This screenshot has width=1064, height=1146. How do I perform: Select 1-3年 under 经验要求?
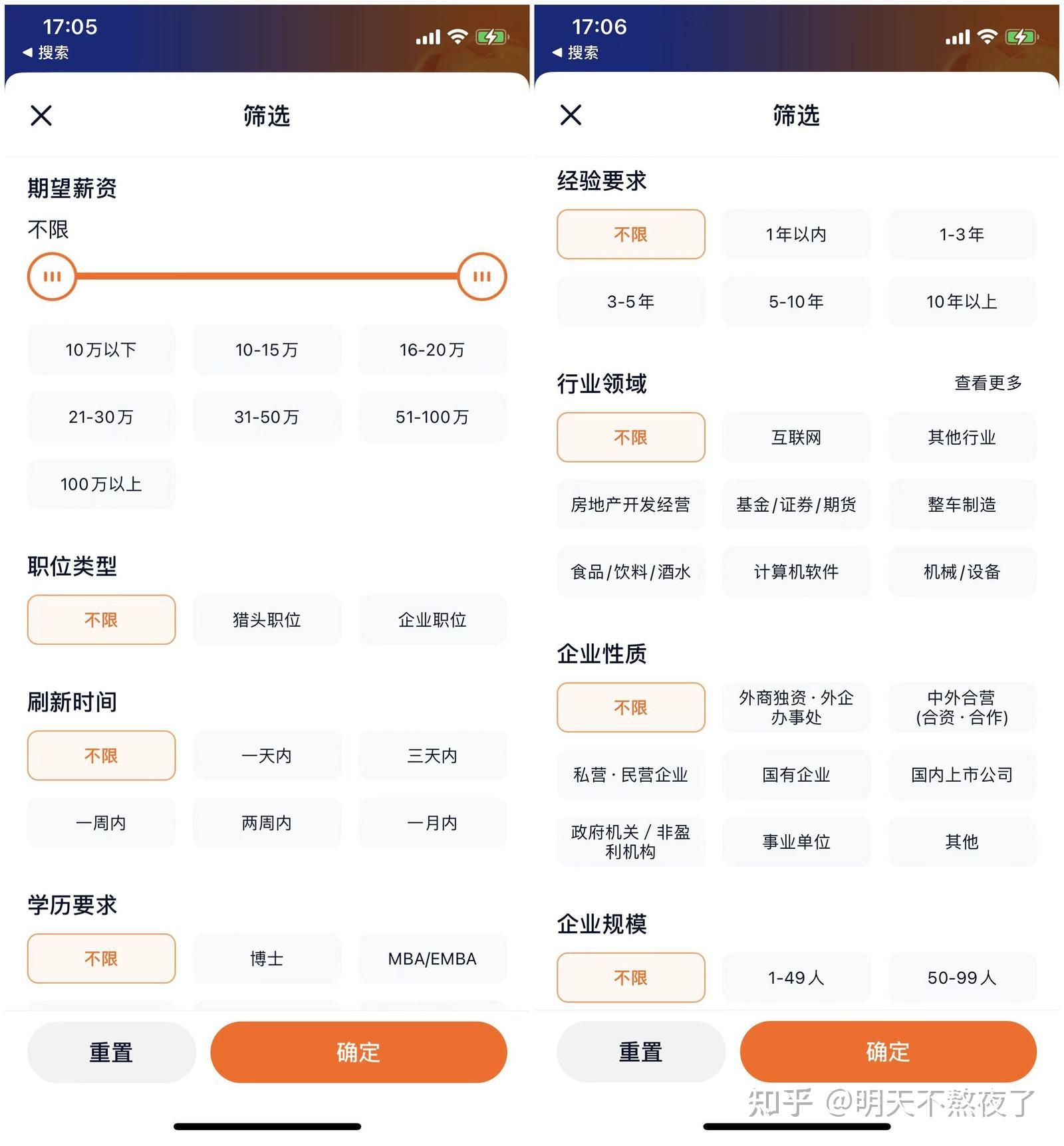coord(962,234)
